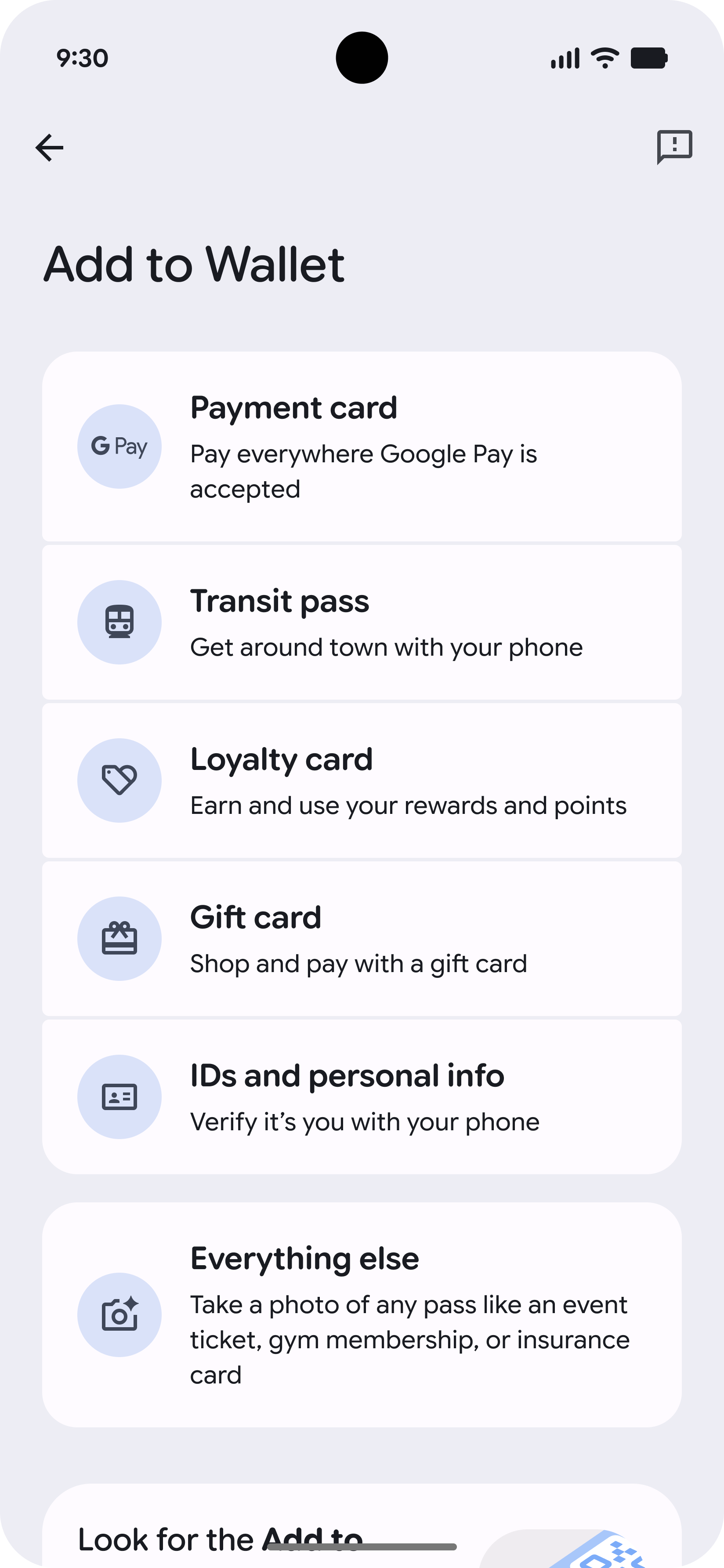Open IDs and personal info
This screenshot has height=1568, width=724.
click(x=362, y=1096)
